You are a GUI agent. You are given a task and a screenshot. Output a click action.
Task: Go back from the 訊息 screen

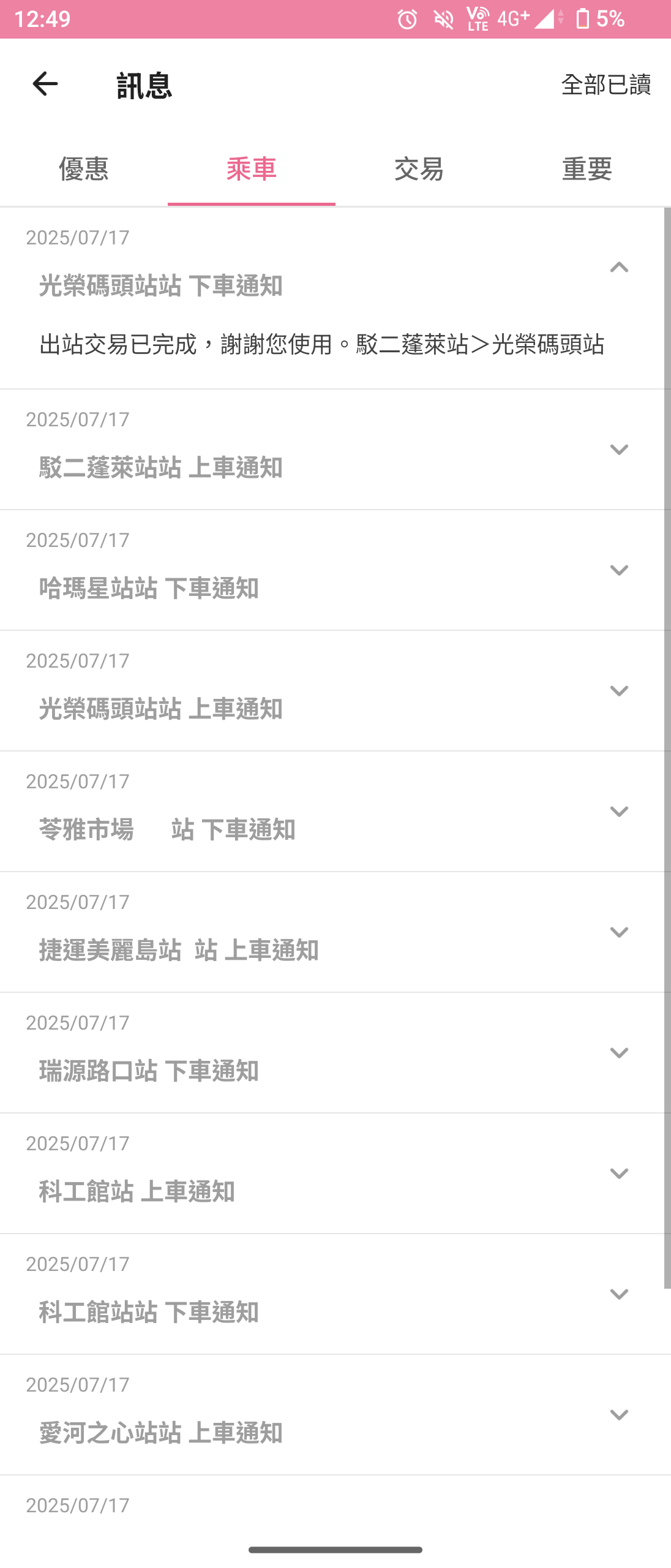45,84
